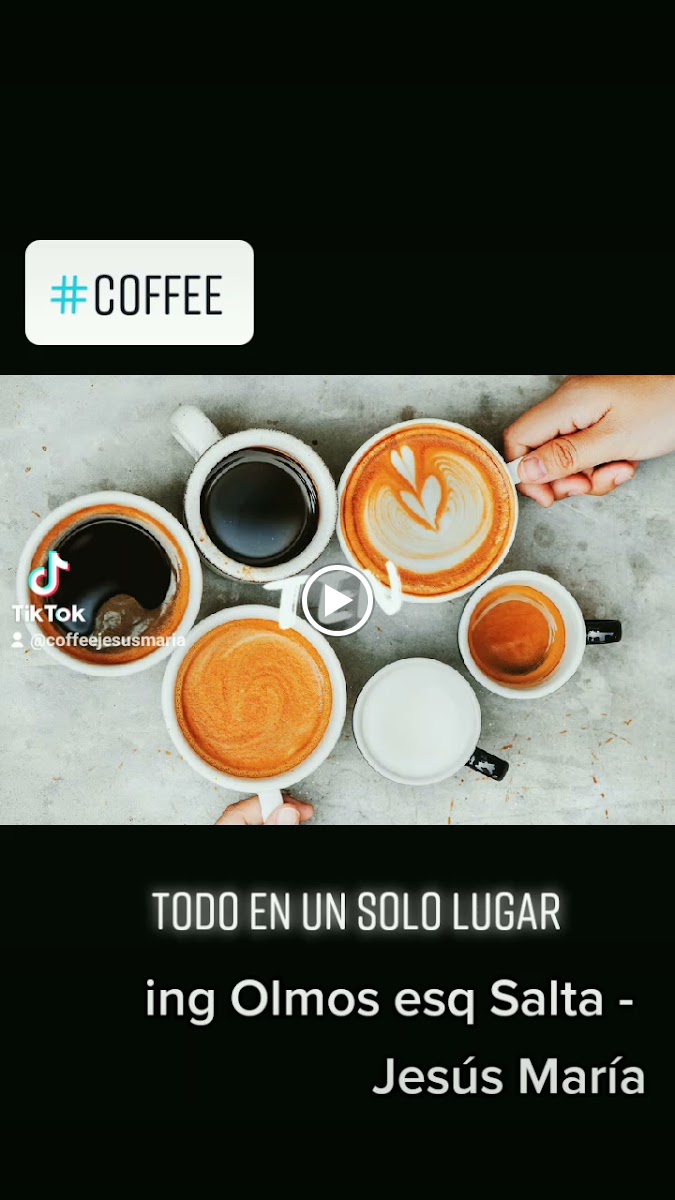Play the coffee video
Screen dimensions: 675x1200
(x=337, y=600)
